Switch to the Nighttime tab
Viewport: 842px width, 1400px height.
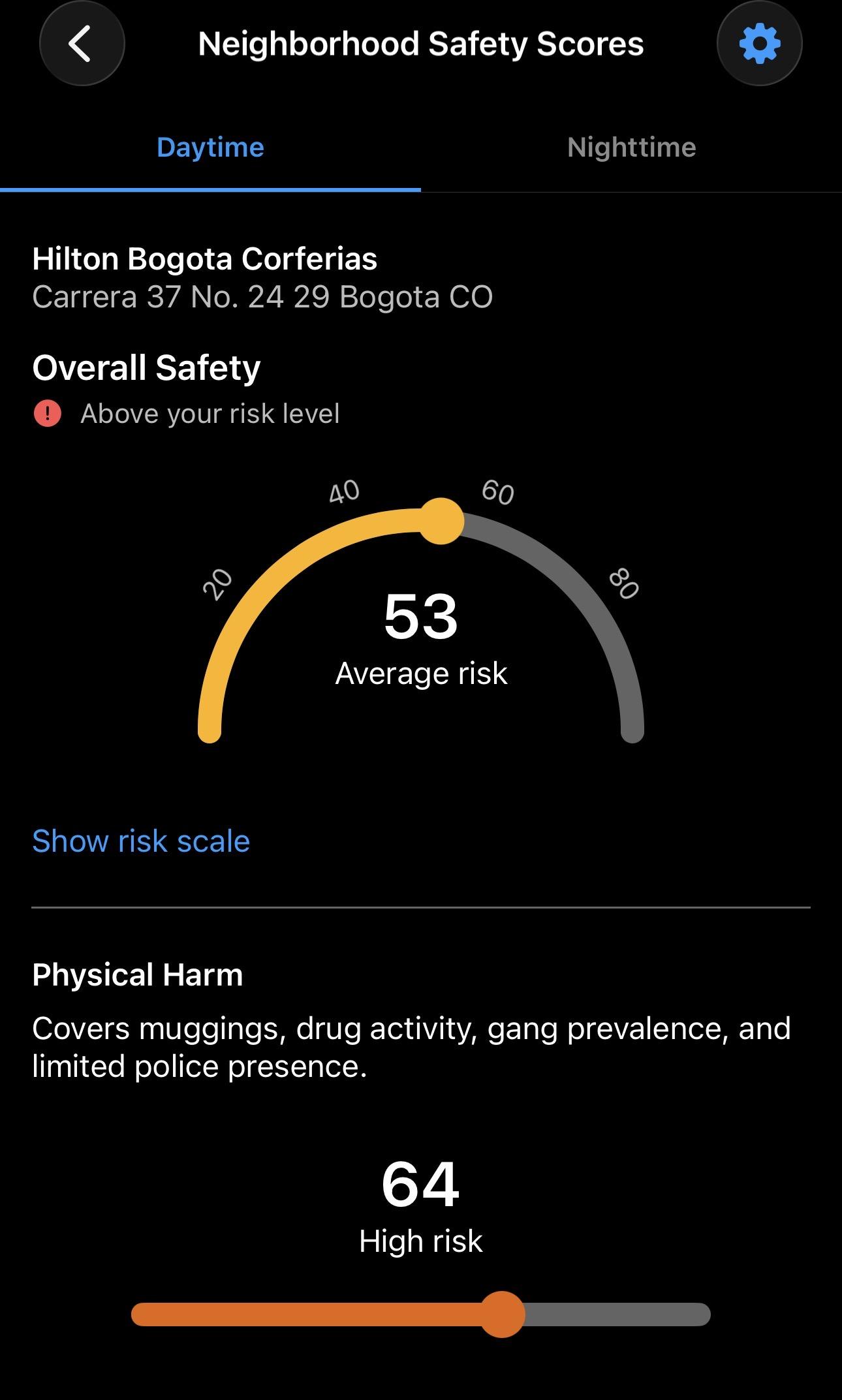[631, 148]
